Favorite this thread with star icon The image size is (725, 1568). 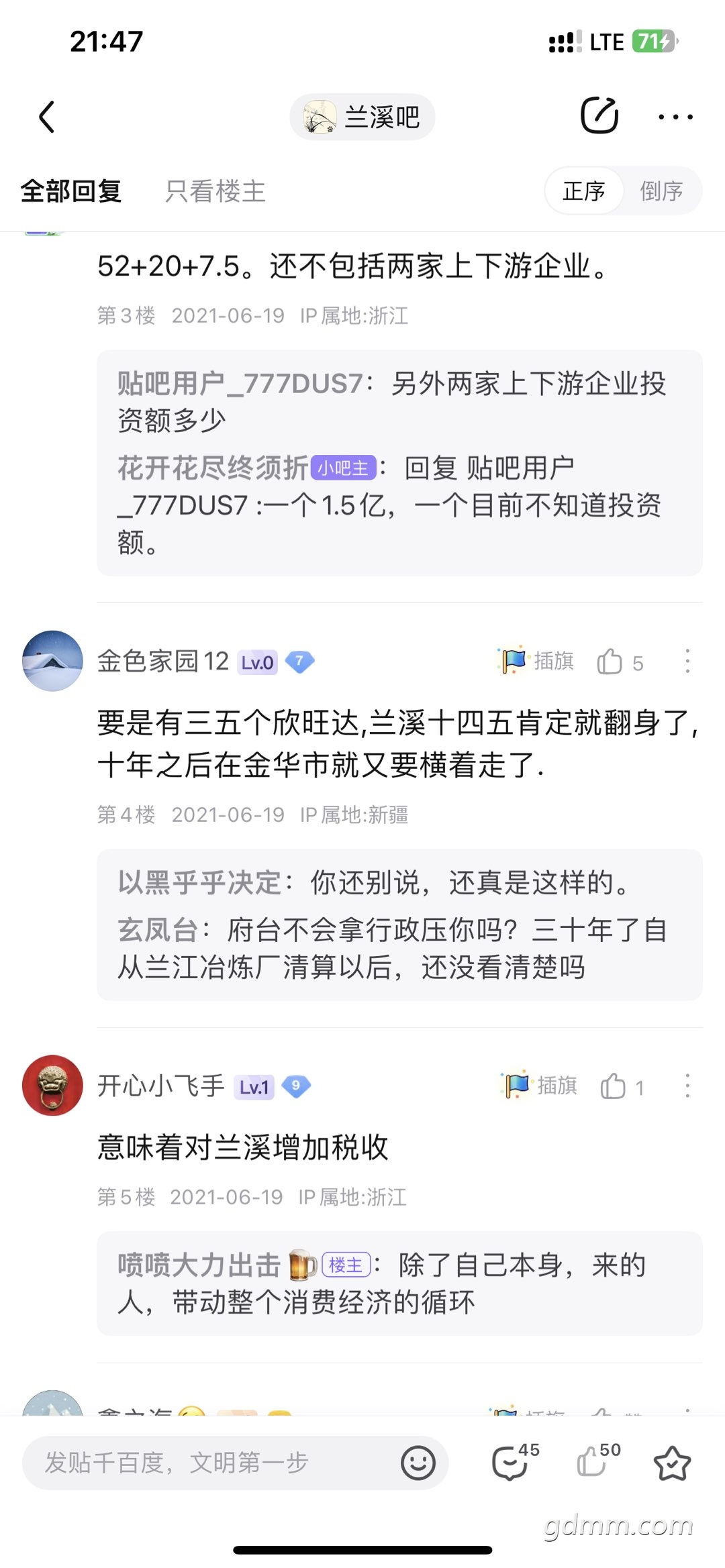672,1463
